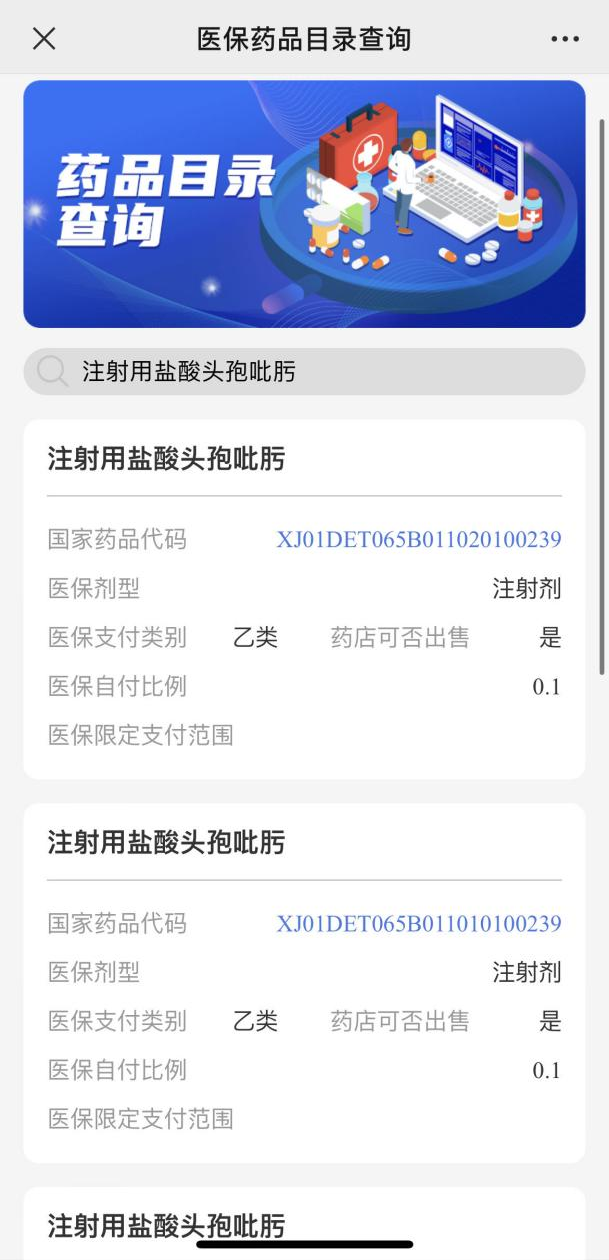Close the 医保药品目录查询 page
The image size is (609, 1260).
point(44,39)
